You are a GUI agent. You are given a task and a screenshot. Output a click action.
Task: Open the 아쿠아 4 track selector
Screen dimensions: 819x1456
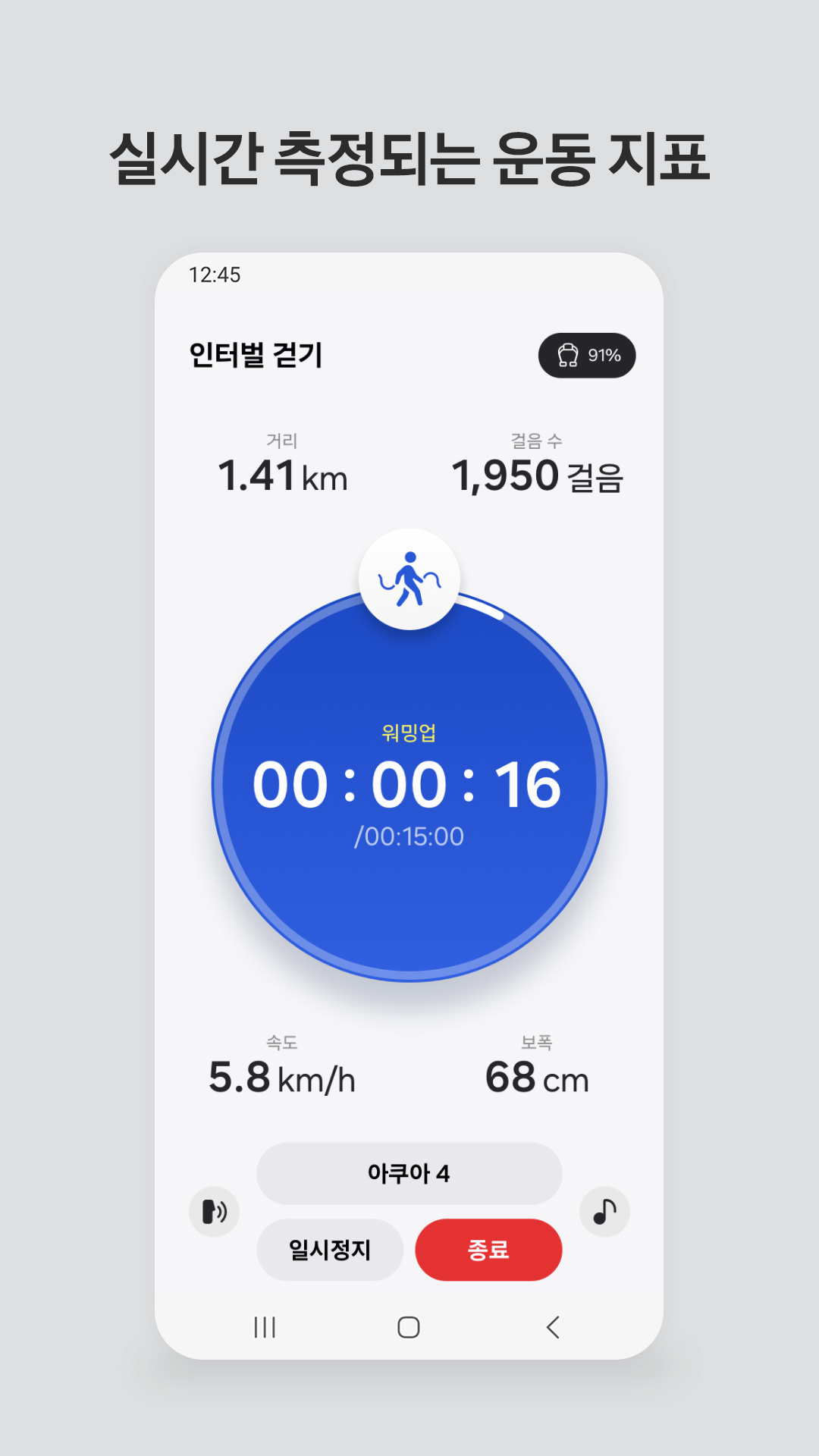click(x=409, y=1172)
